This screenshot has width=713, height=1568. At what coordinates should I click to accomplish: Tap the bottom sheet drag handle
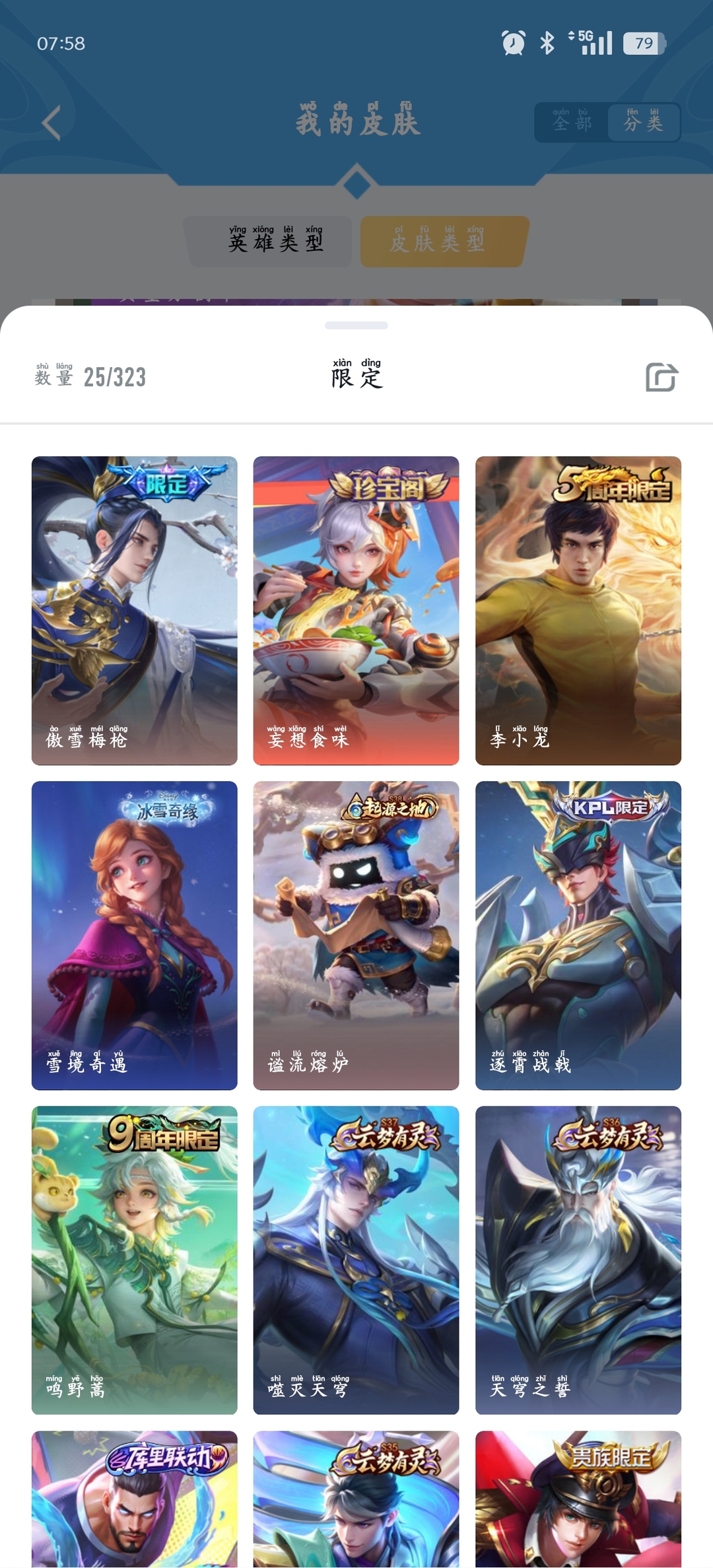[356, 325]
